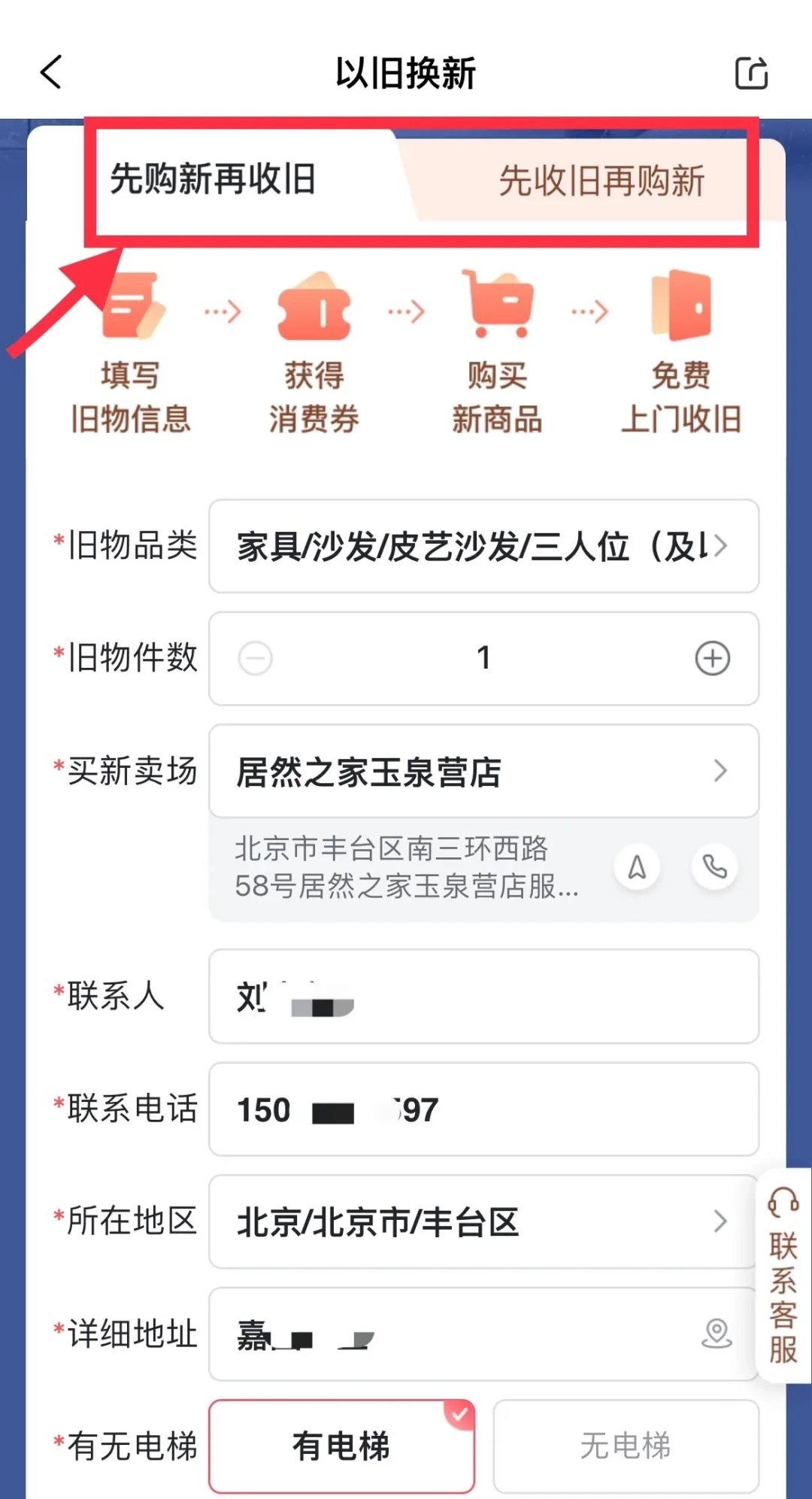Choose a different 买新卖场 store
812x1499 pixels.
pyautogui.click(x=483, y=771)
